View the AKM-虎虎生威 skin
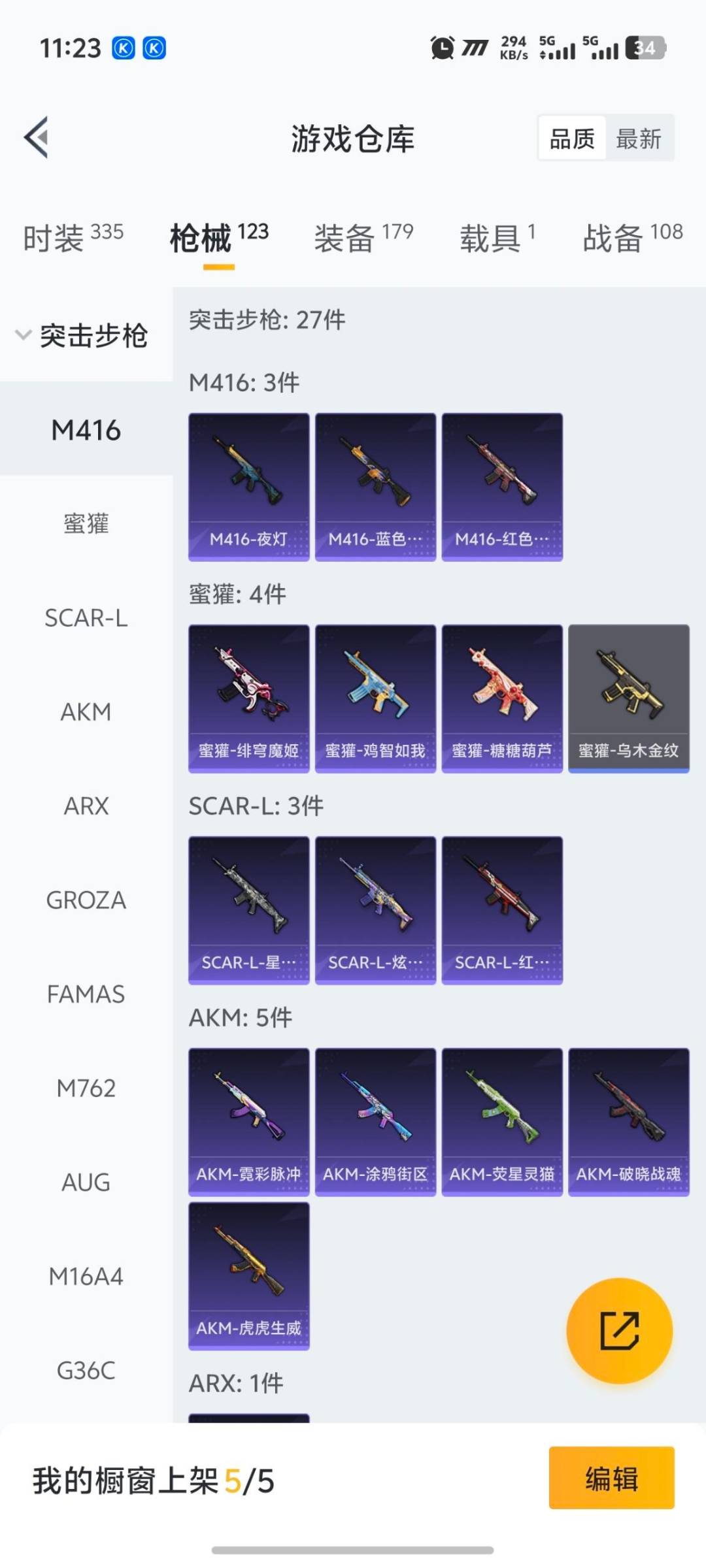706x1568 pixels. tap(248, 1276)
